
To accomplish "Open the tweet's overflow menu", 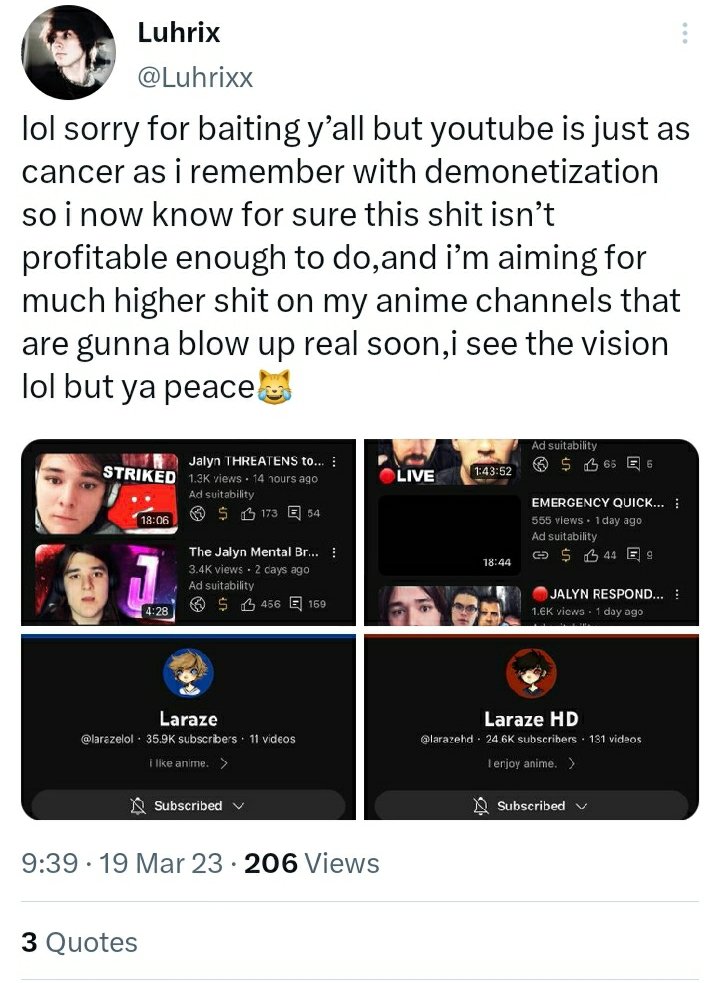I will (x=685, y=33).
